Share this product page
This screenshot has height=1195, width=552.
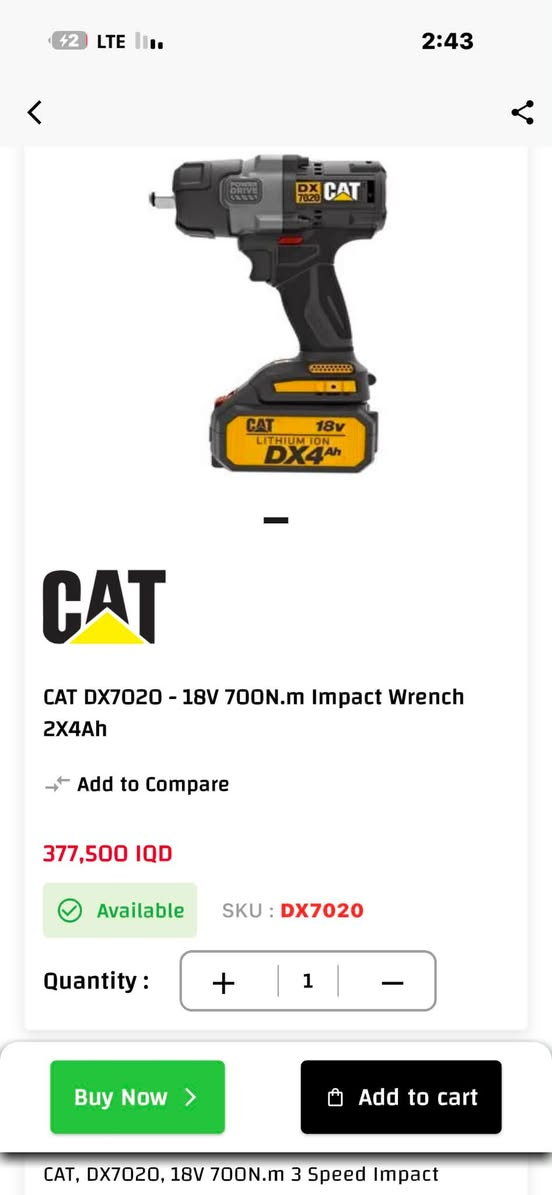point(522,113)
